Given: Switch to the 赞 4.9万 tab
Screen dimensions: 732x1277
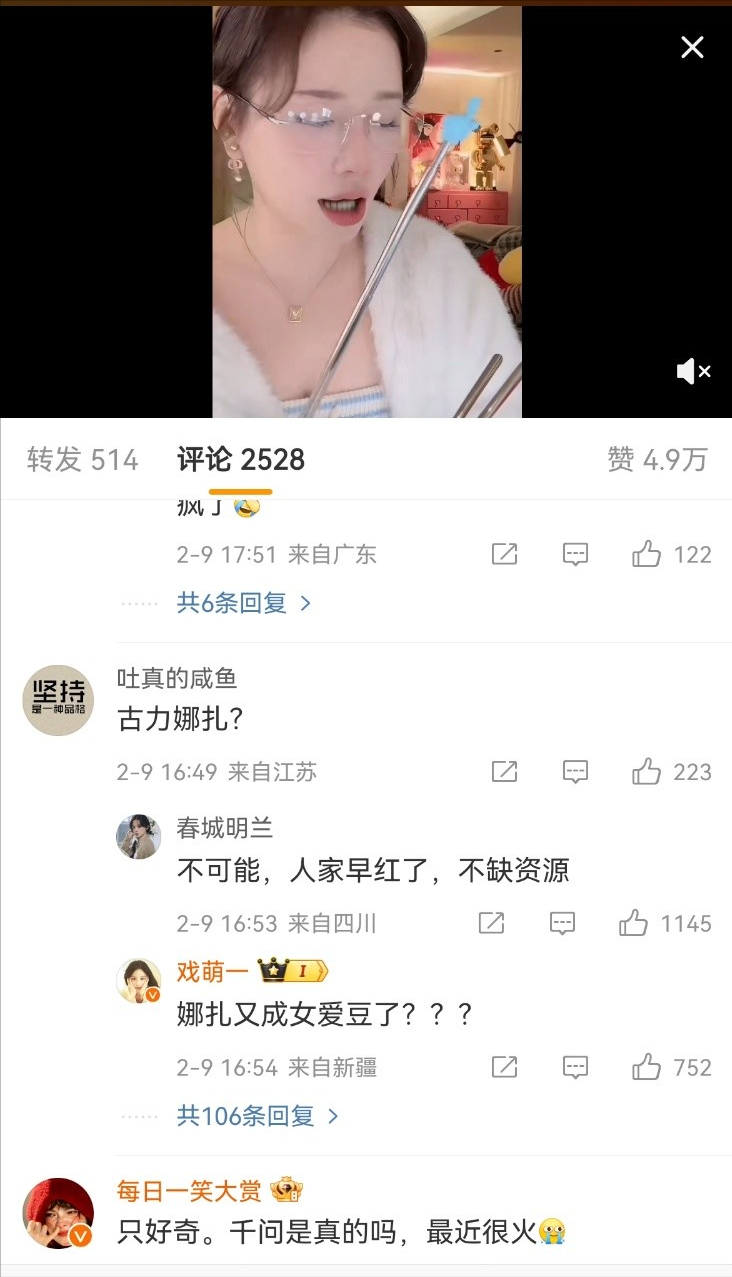Looking at the screenshot, I should 657,460.
